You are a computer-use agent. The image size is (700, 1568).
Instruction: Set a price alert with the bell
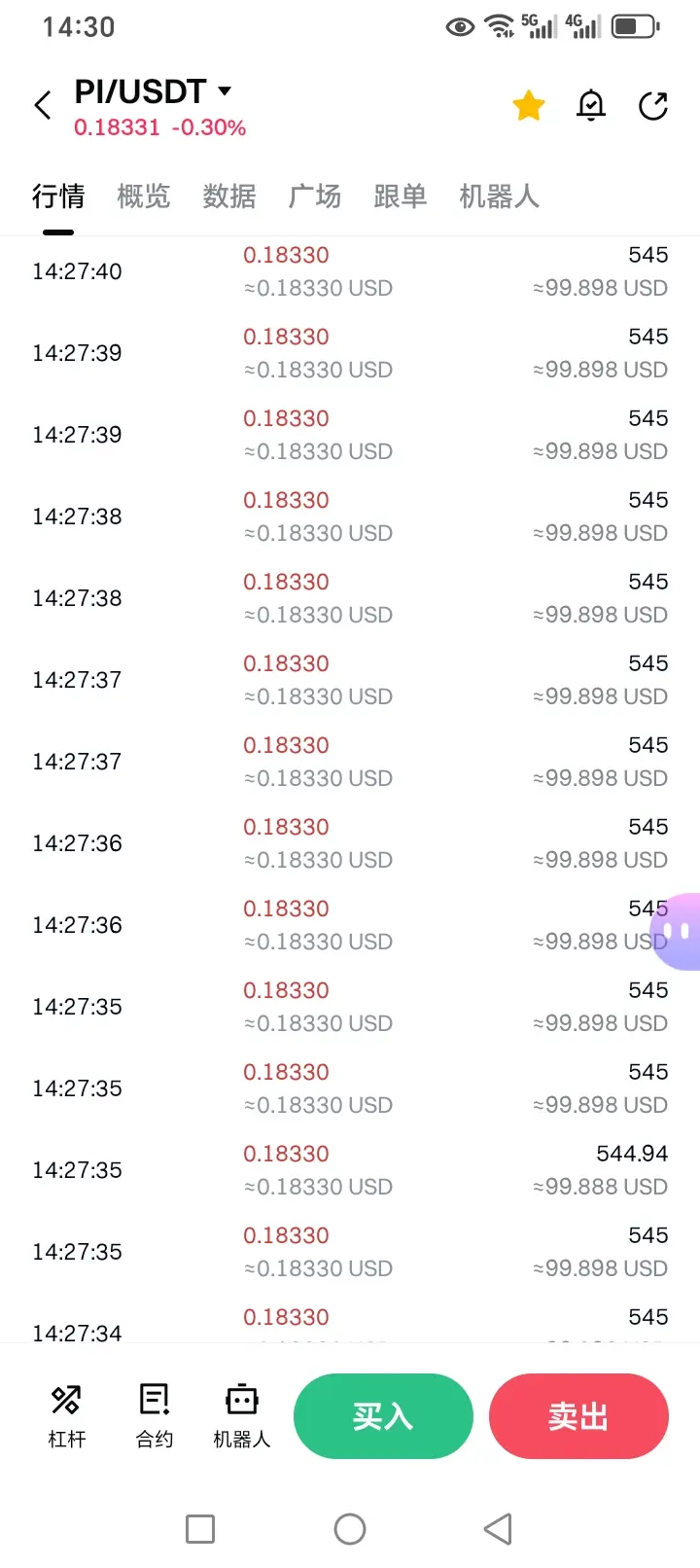click(x=591, y=105)
